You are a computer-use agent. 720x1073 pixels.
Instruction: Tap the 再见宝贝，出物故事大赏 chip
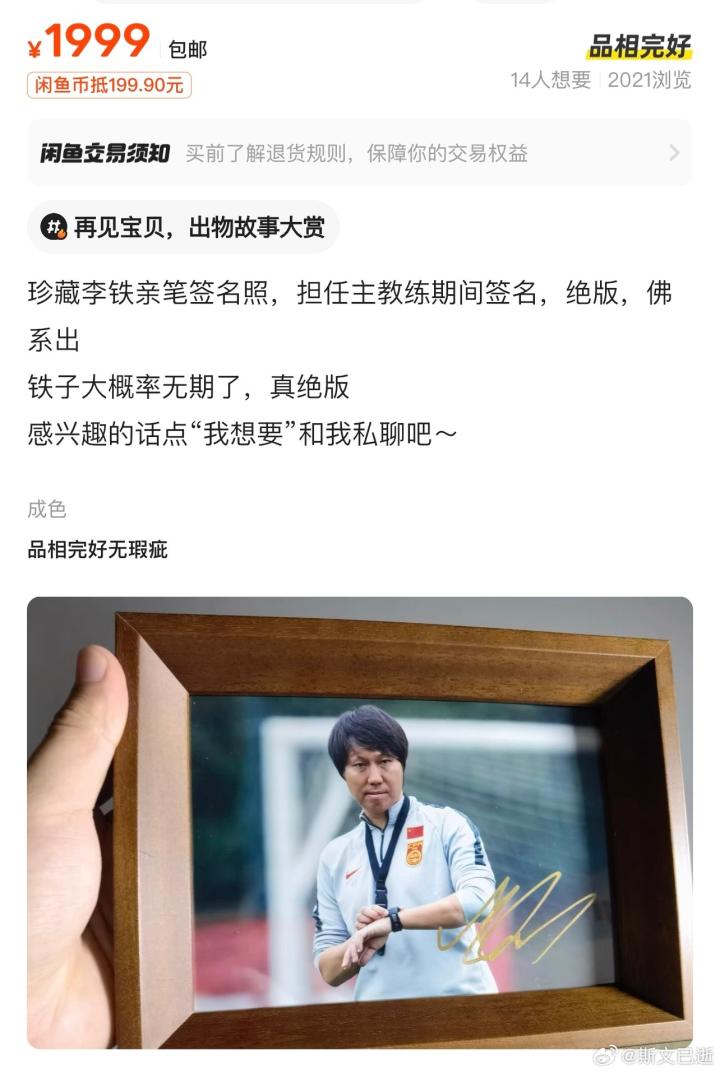pos(183,227)
